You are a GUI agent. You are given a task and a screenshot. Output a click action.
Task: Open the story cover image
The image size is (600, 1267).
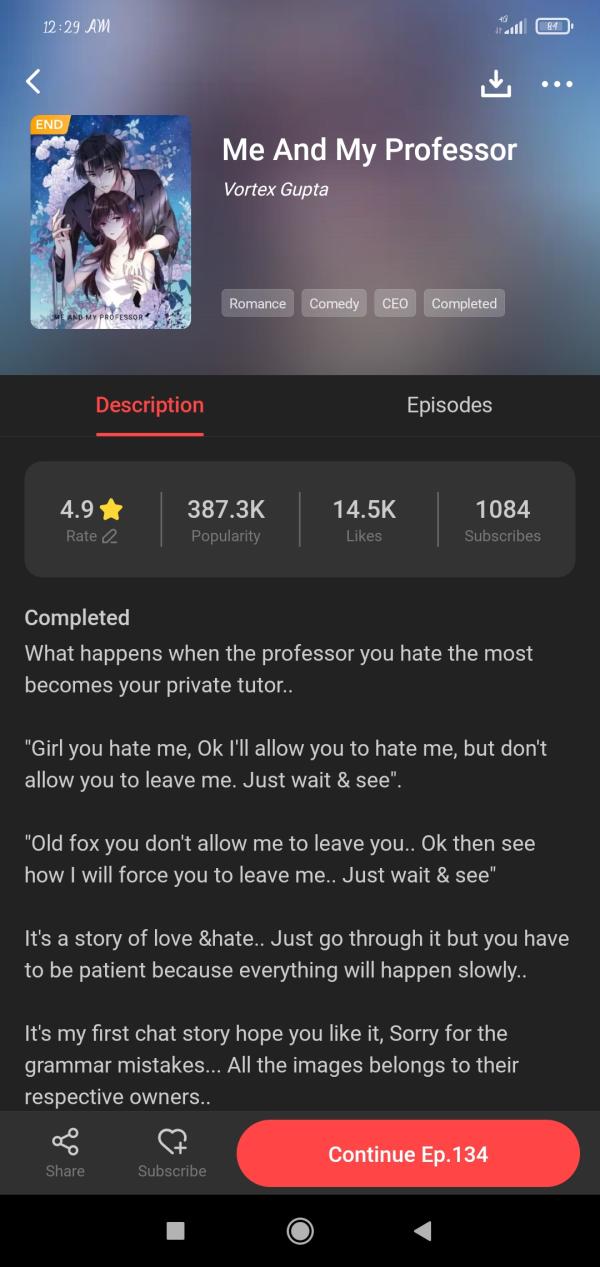[x=111, y=222]
